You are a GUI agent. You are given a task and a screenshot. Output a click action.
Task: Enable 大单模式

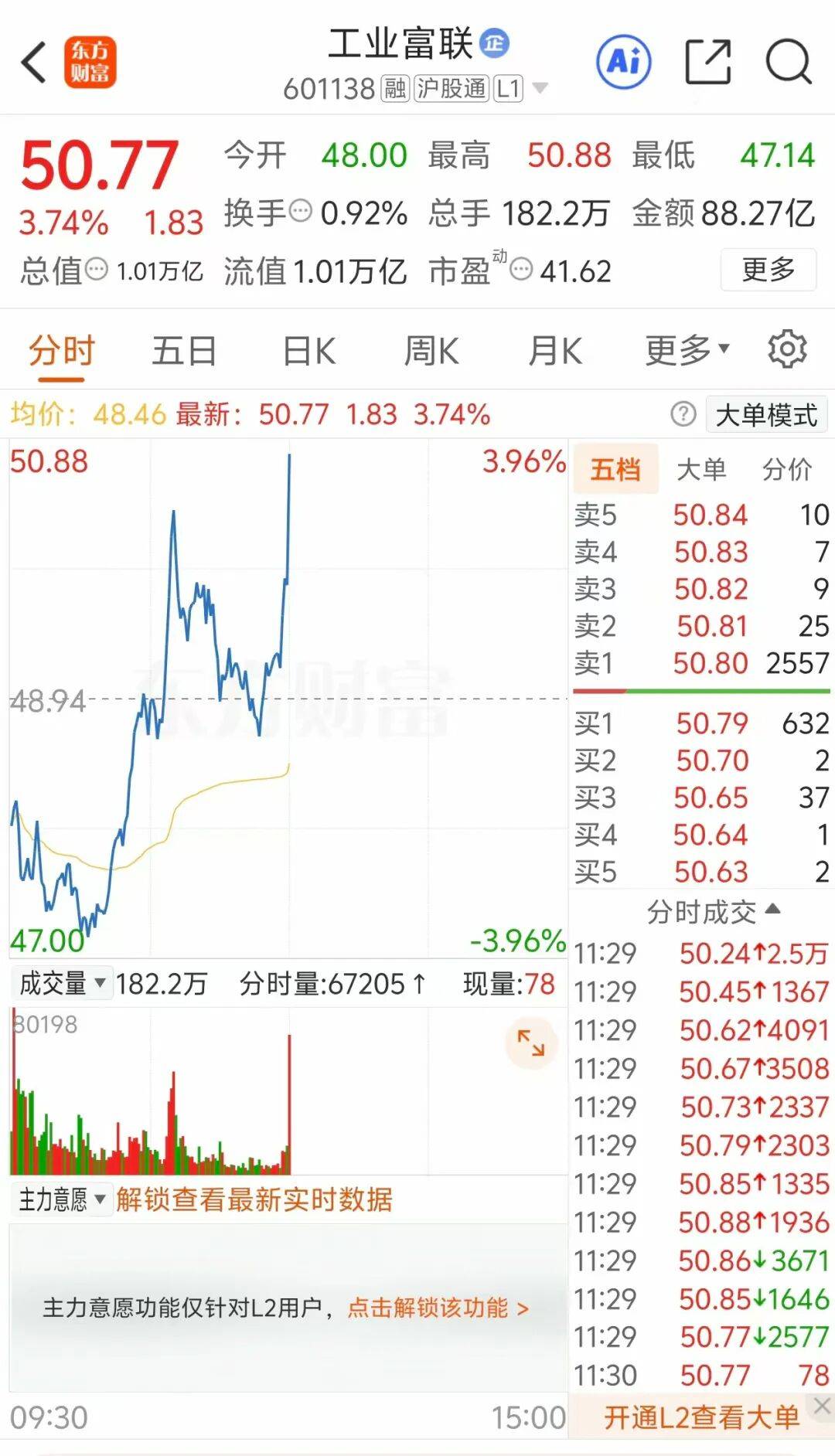(x=766, y=415)
